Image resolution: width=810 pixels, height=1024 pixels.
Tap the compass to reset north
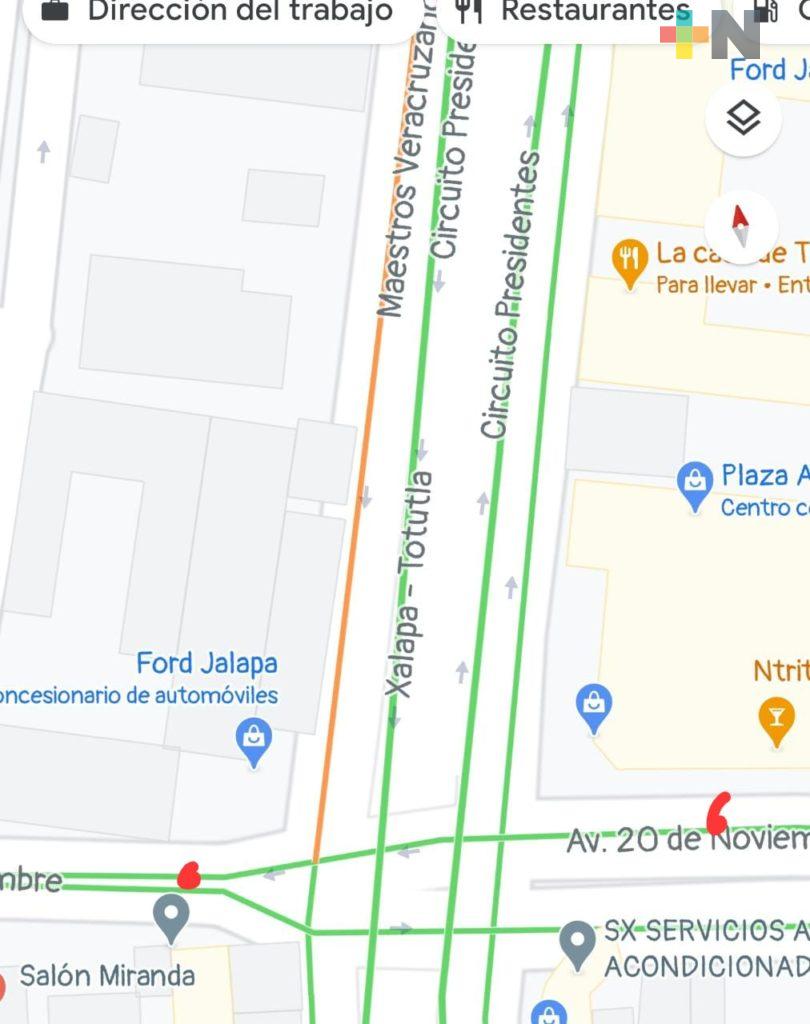(741, 224)
